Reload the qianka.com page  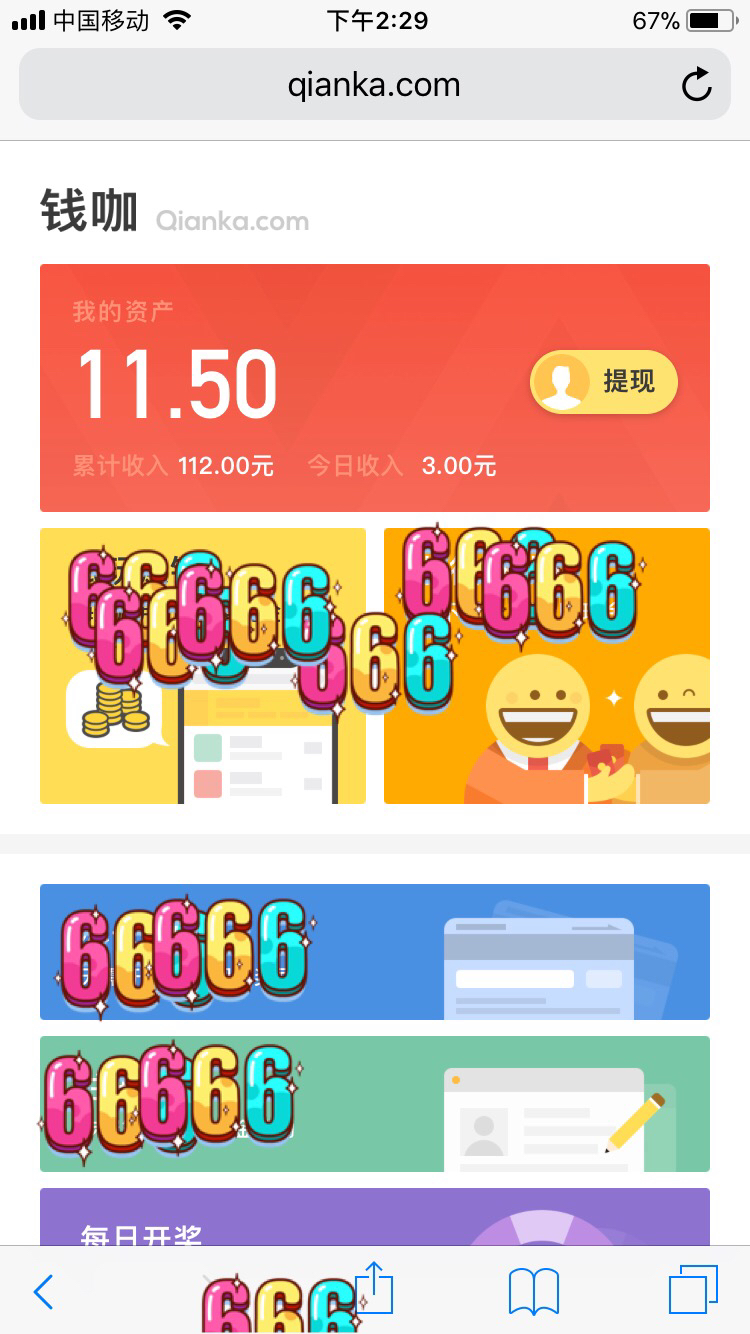[696, 85]
